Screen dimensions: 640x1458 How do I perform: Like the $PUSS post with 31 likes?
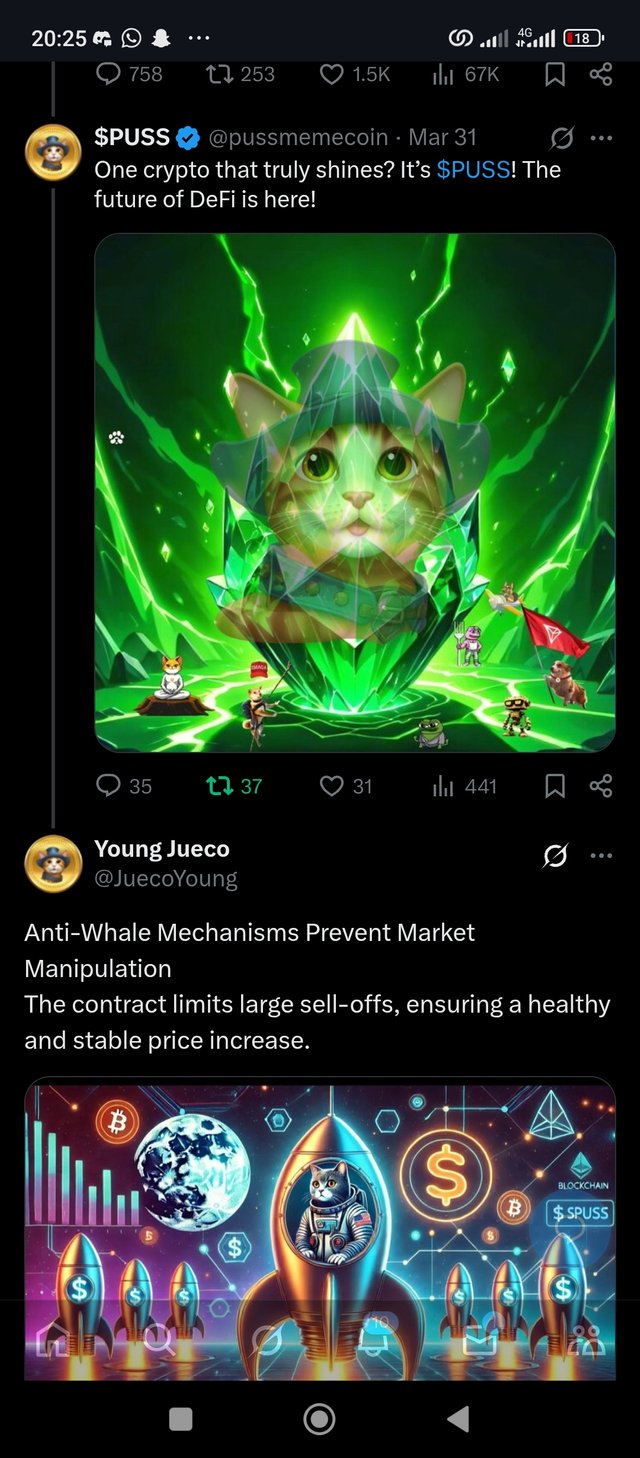332,786
